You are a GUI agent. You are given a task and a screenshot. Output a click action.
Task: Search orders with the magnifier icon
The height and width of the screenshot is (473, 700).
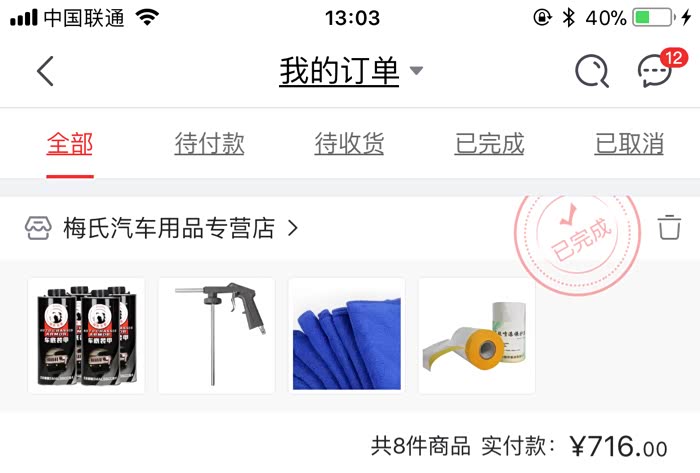tap(592, 71)
